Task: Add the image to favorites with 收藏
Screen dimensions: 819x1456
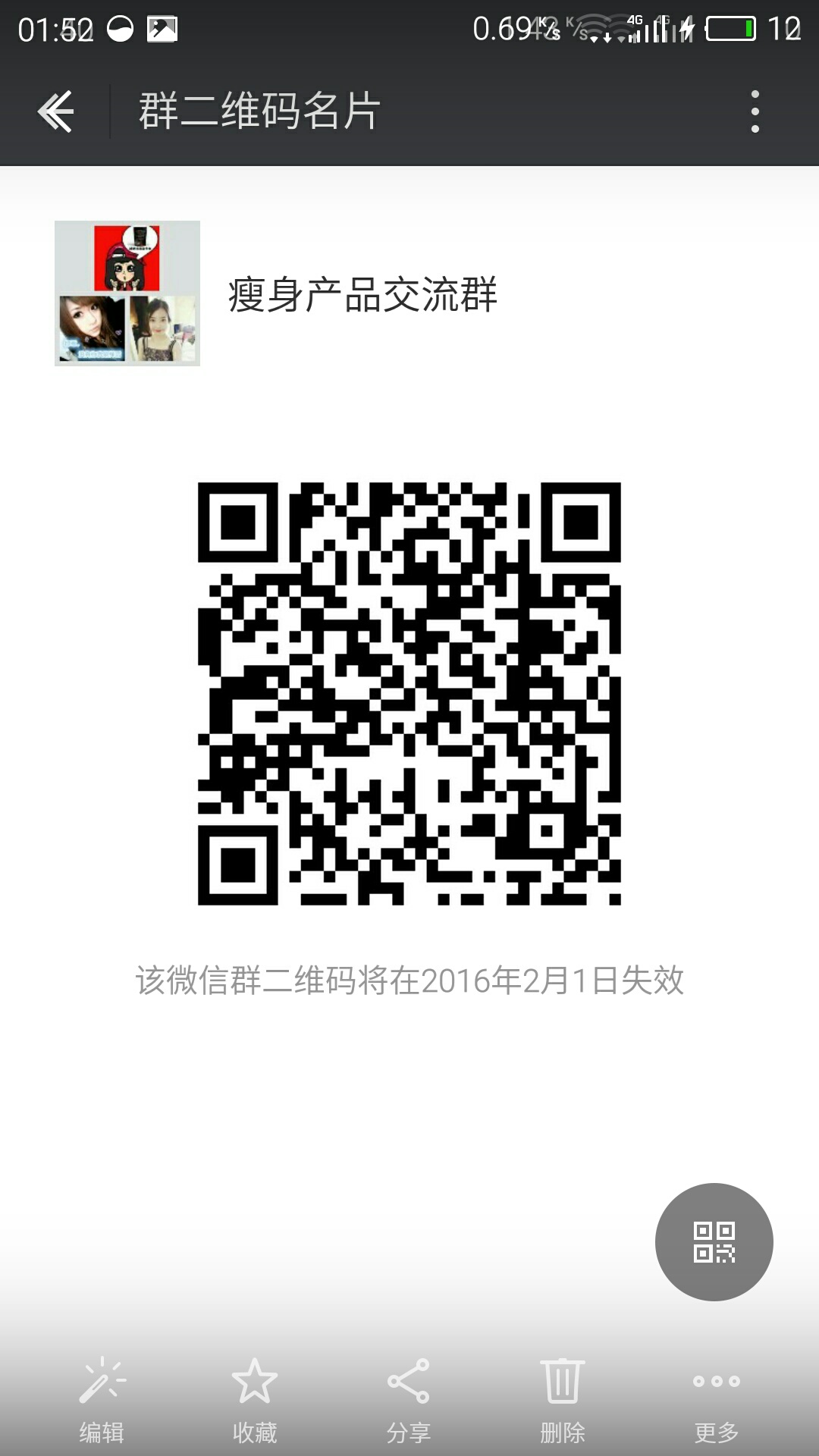Action: click(x=255, y=1400)
